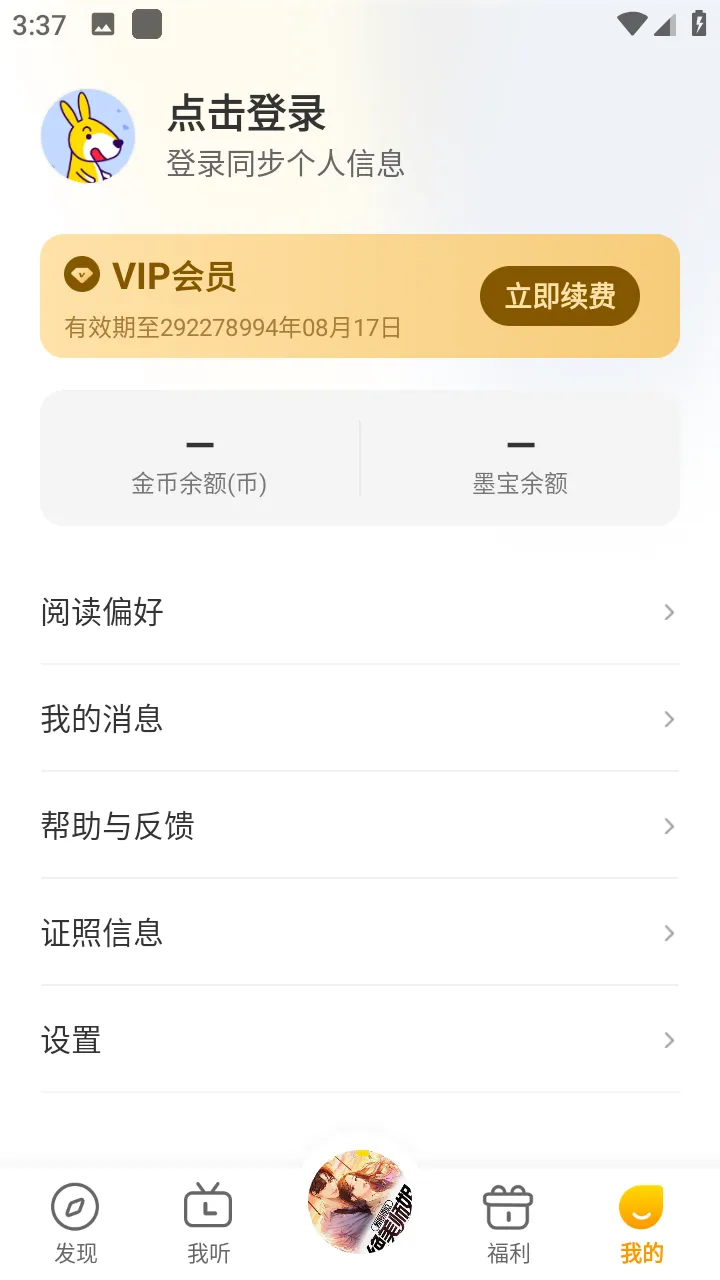Open 设置 settings

coord(360,1040)
